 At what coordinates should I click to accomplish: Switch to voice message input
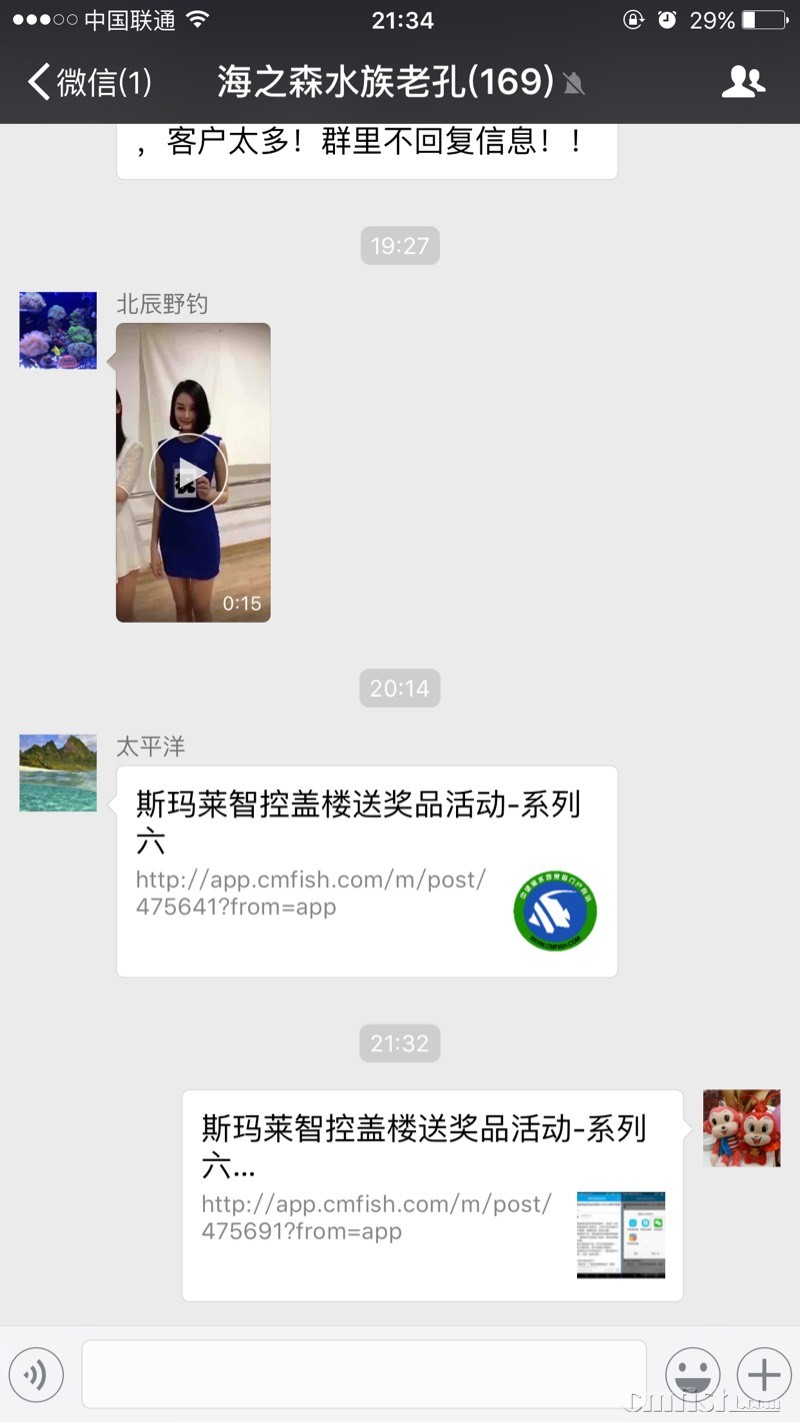coord(36,1375)
